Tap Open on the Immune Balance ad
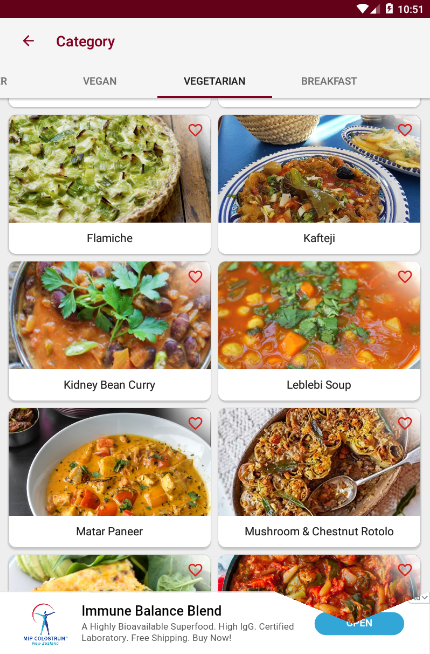This screenshot has height=654, width=430. pos(359,623)
